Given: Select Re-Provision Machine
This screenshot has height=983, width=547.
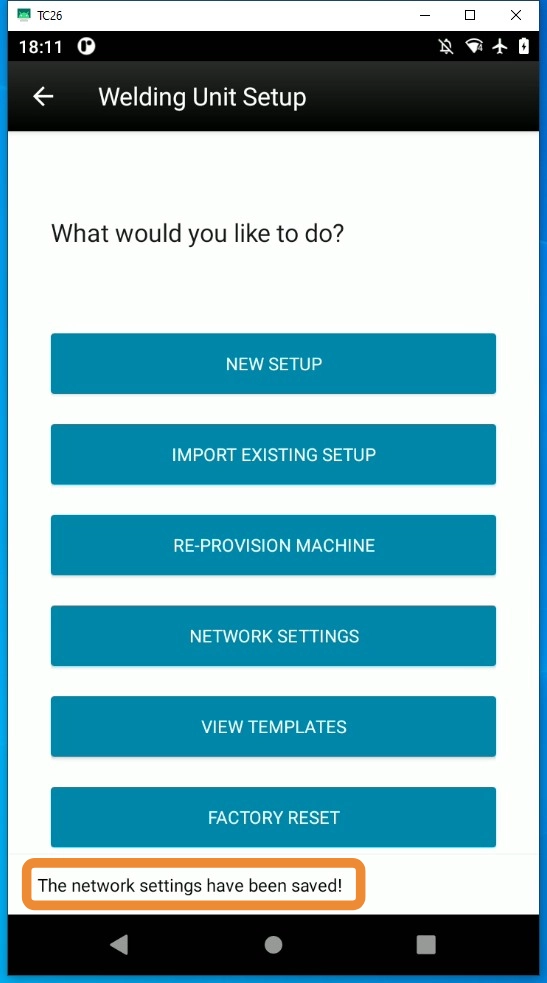Looking at the screenshot, I should (x=273, y=545).
